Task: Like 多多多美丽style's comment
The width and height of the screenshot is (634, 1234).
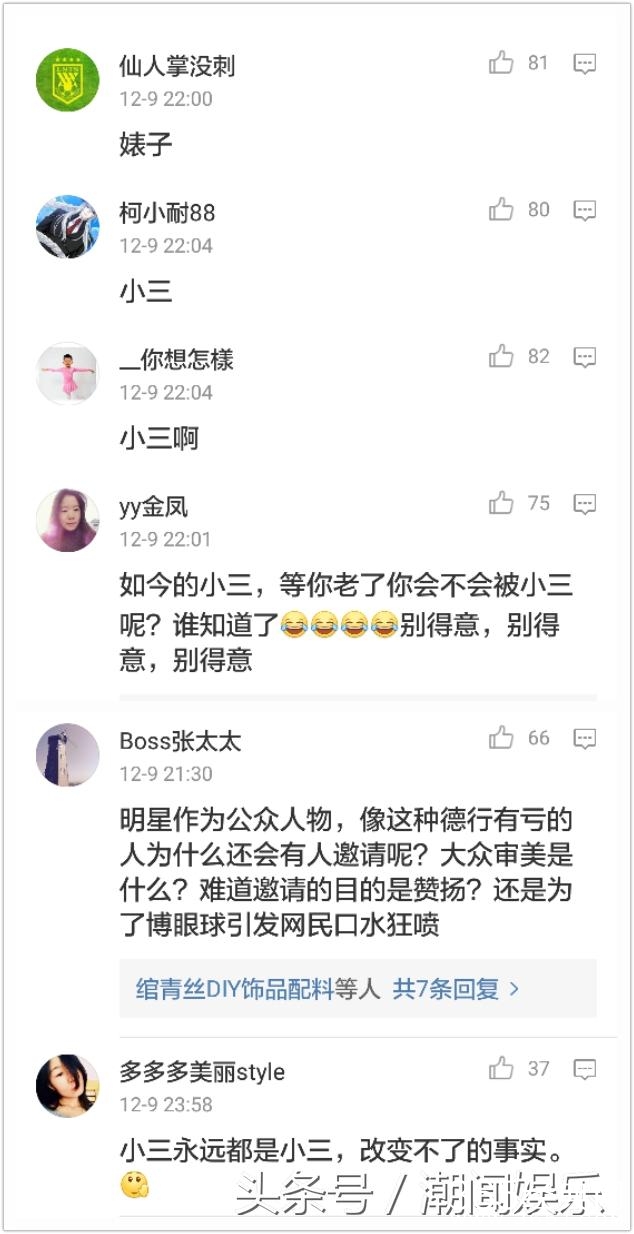Action: pyautogui.click(x=501, y=1069)
